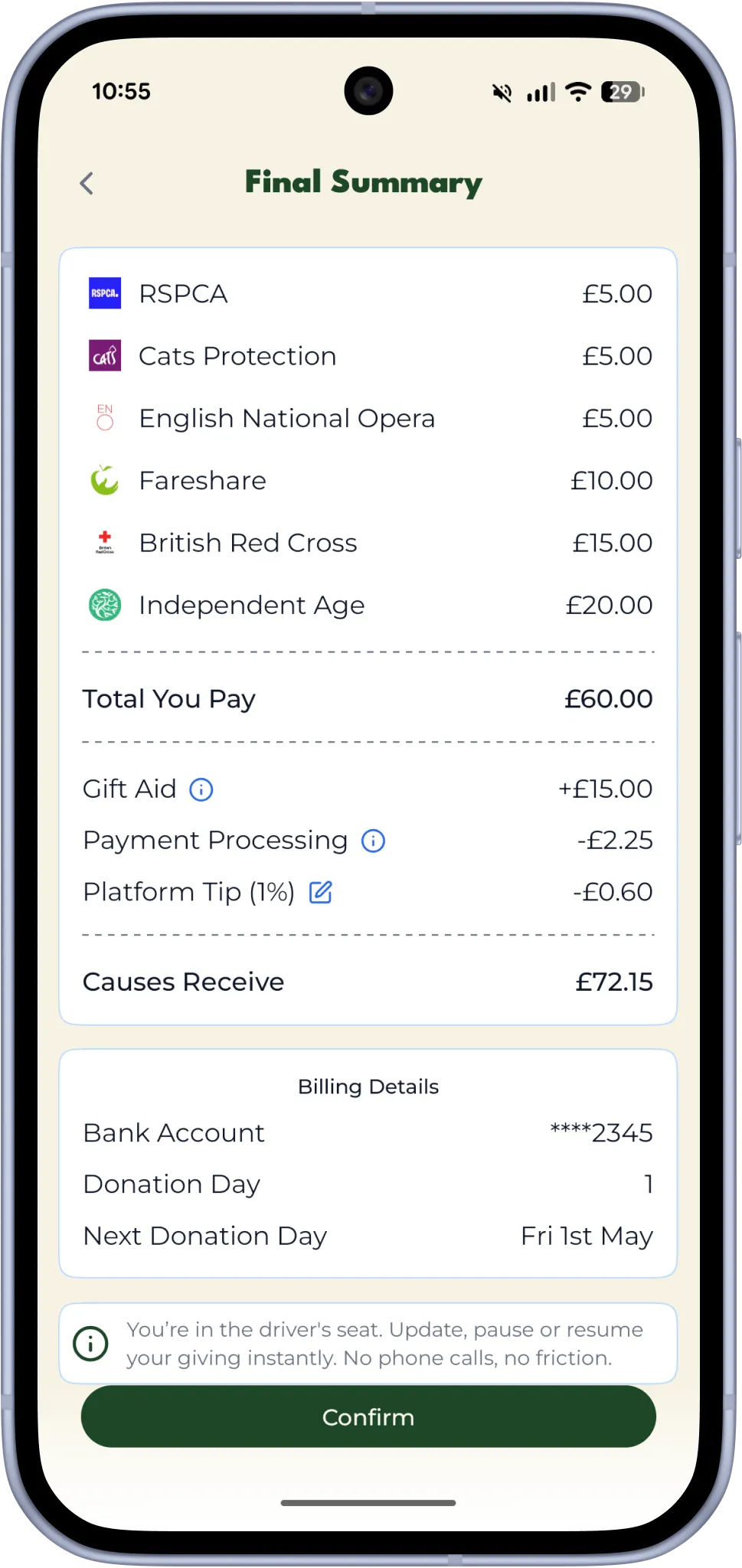742x1568 pixels.
Task: Go back from Final Summary
Action: tap(87, 184)
